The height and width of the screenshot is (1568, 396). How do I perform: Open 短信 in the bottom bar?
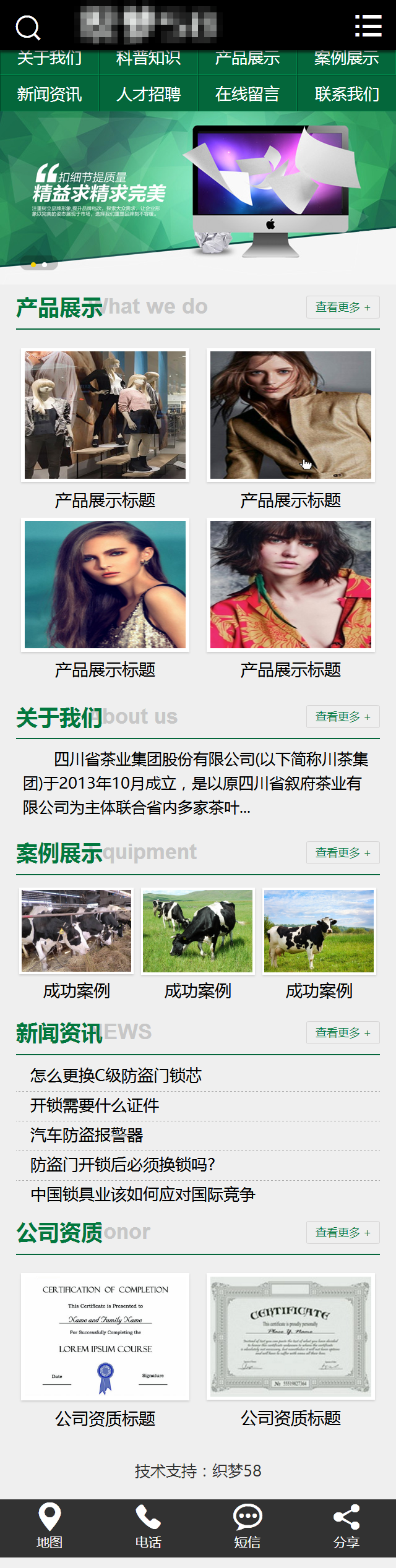(247, 1526)
